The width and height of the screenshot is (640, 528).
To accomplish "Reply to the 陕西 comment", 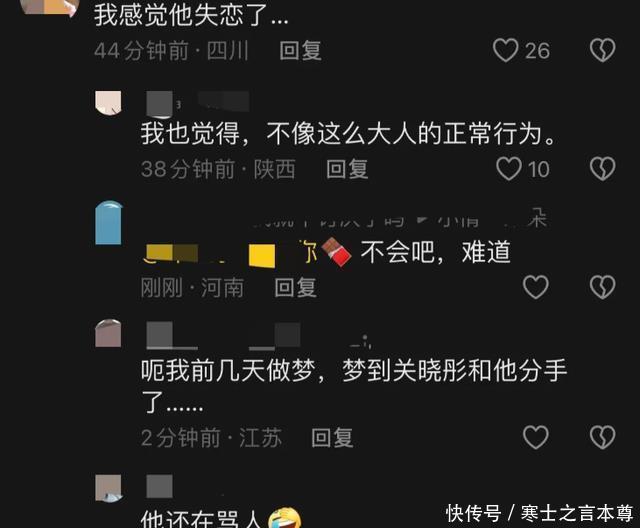I will [x=347, y=169].
